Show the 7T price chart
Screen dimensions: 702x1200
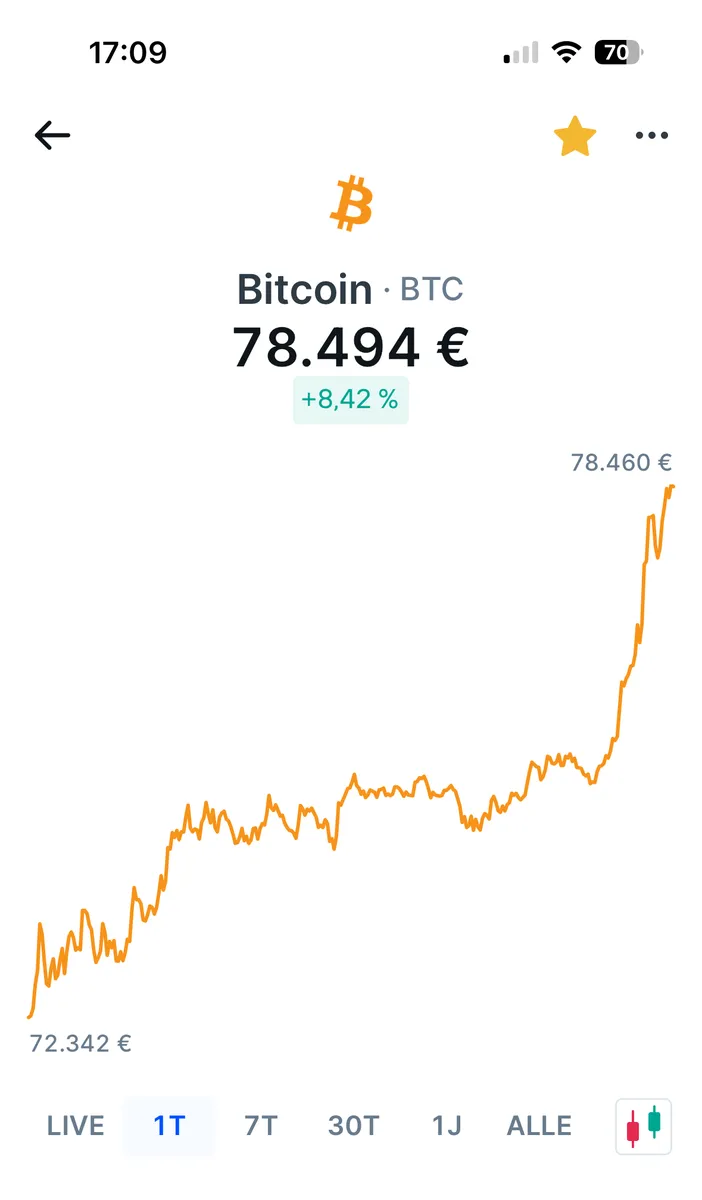coord(260,1126)
